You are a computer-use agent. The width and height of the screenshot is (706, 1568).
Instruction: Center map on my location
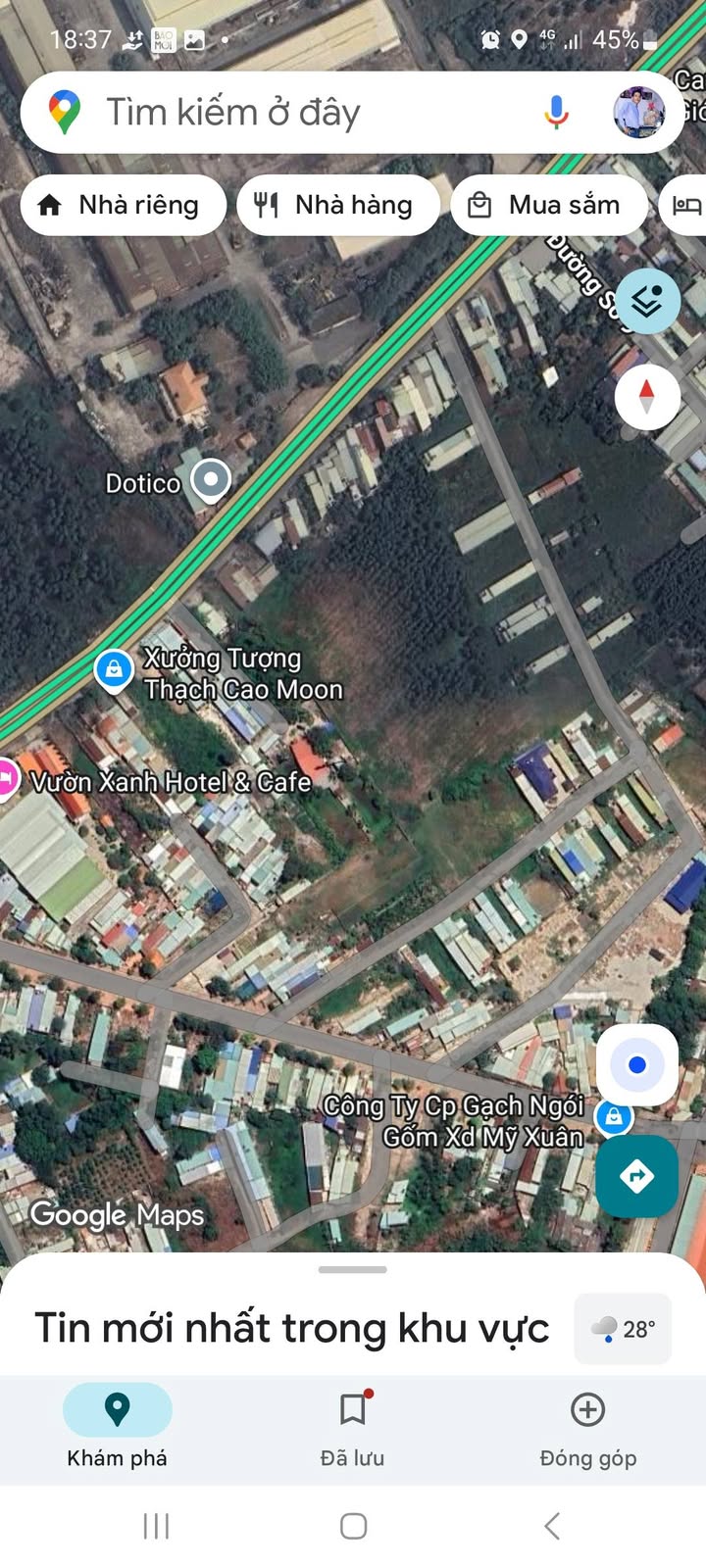[637, 1064]
